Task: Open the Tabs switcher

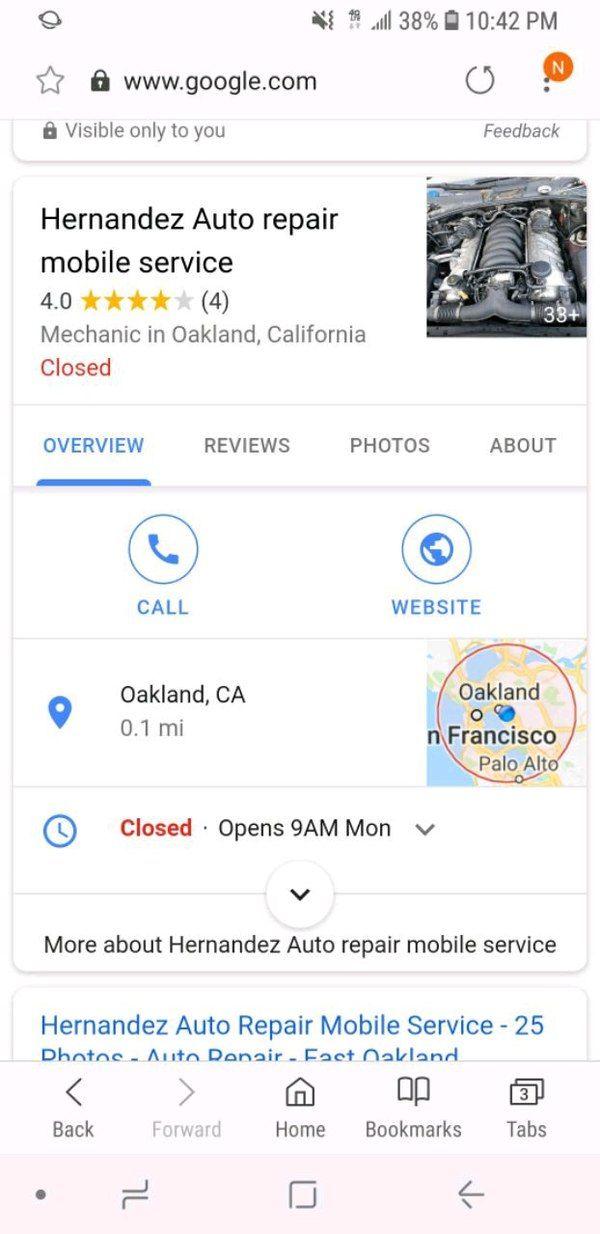Action: click(x=526, y=1108)
